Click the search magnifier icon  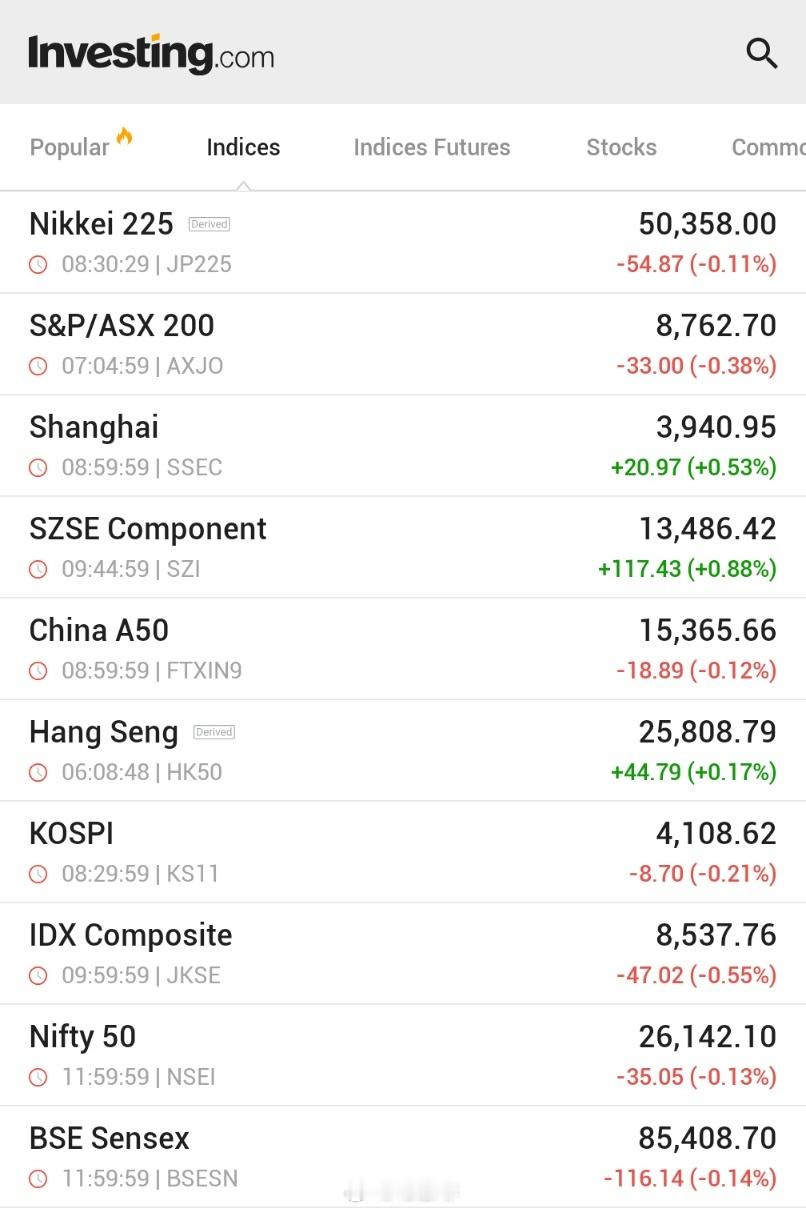point(762,53)
